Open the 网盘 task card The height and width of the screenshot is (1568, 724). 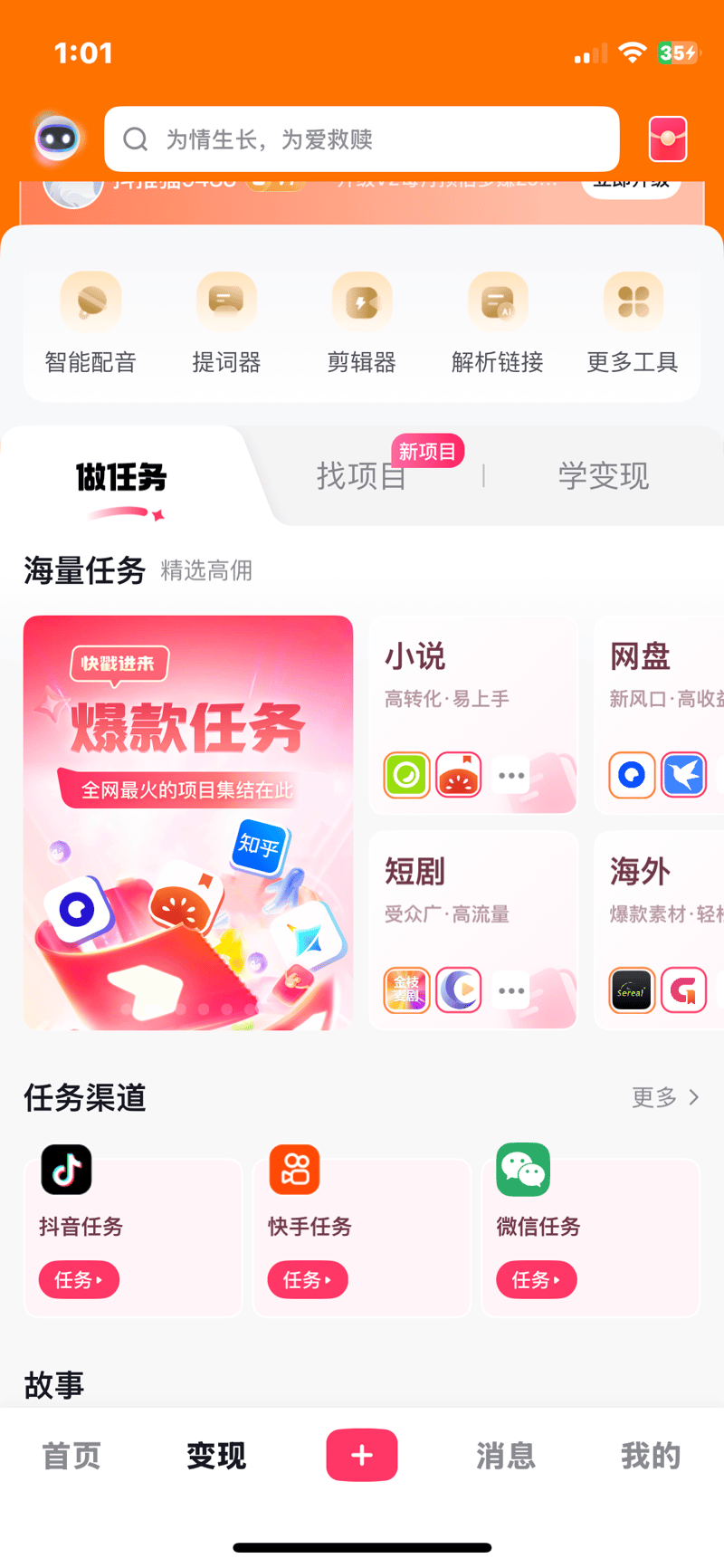(661, 713)
